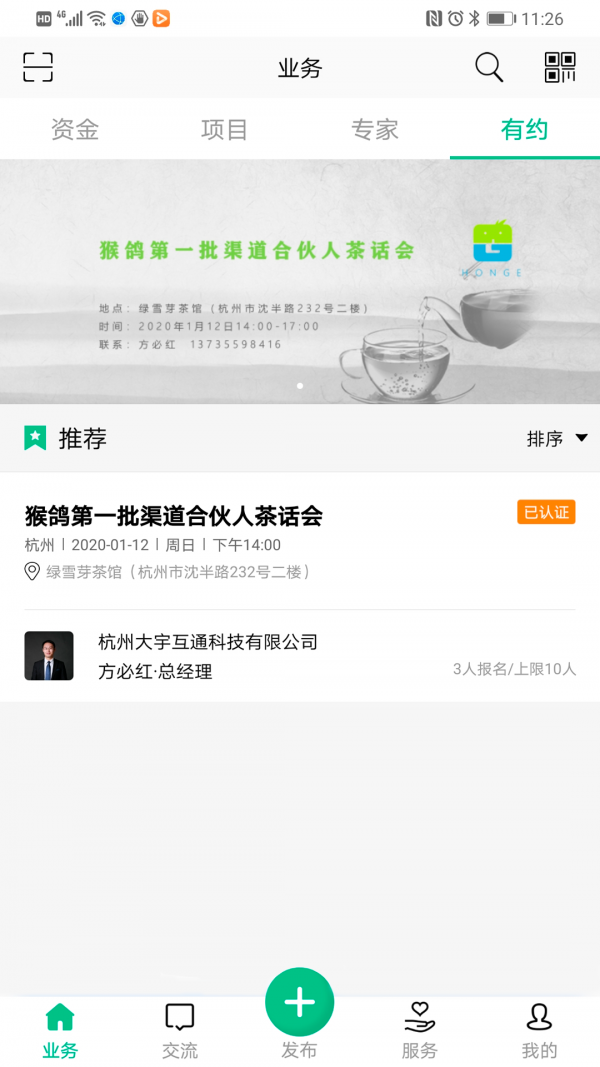Open the 服务 bottom tab
This screenshot has height=1067, width=600.
[420, 1031]
